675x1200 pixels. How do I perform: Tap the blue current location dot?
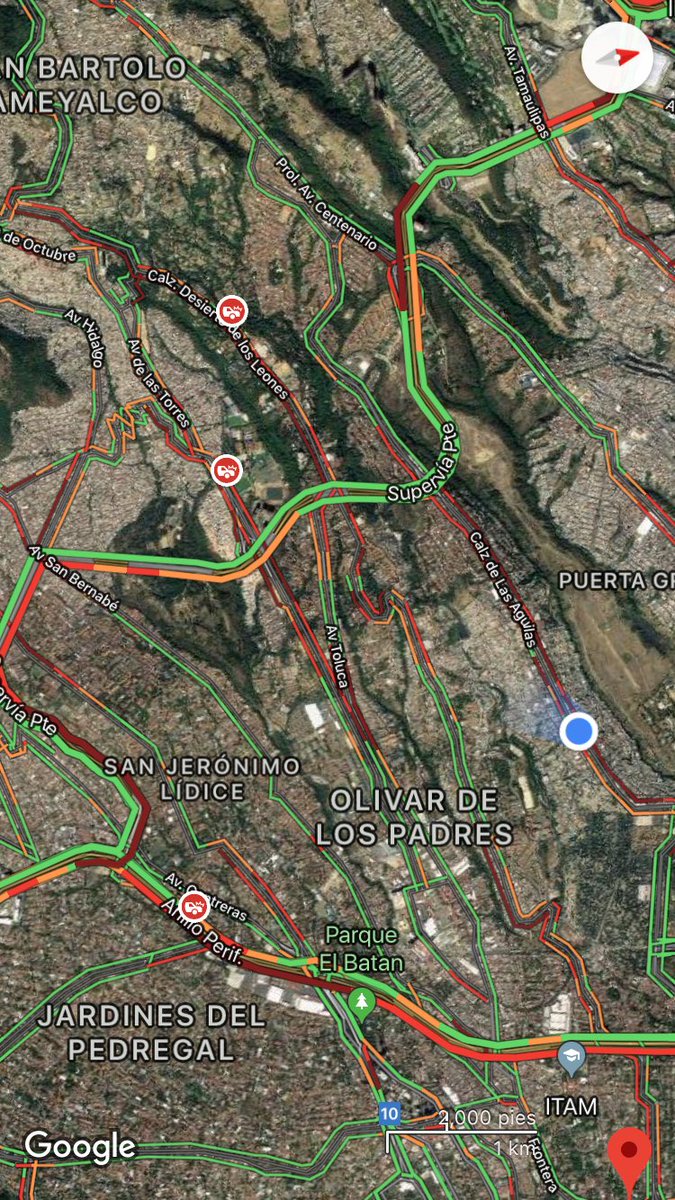pyautogui.click(x=577, y=731)
